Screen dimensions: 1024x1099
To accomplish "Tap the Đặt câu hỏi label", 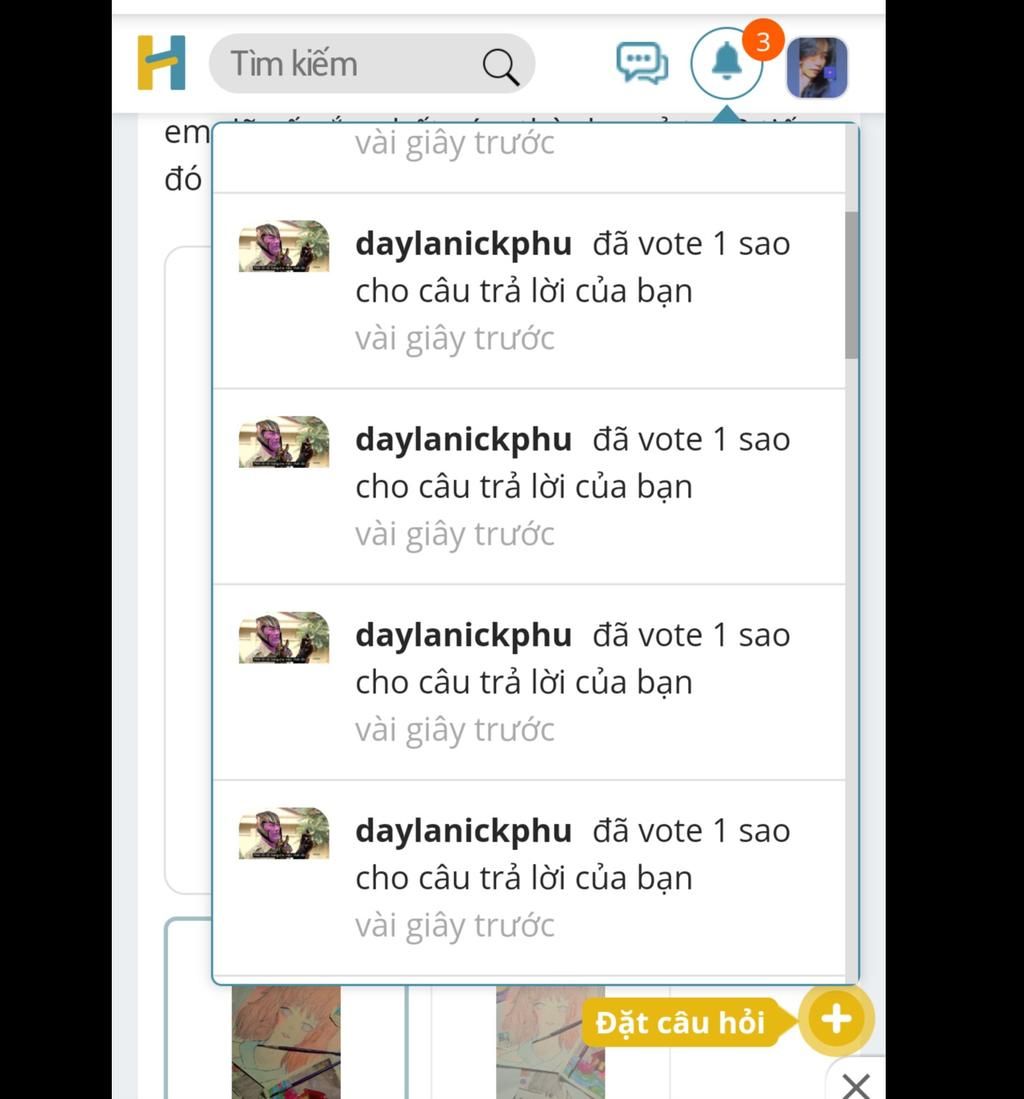I will tap(680, 1022).
